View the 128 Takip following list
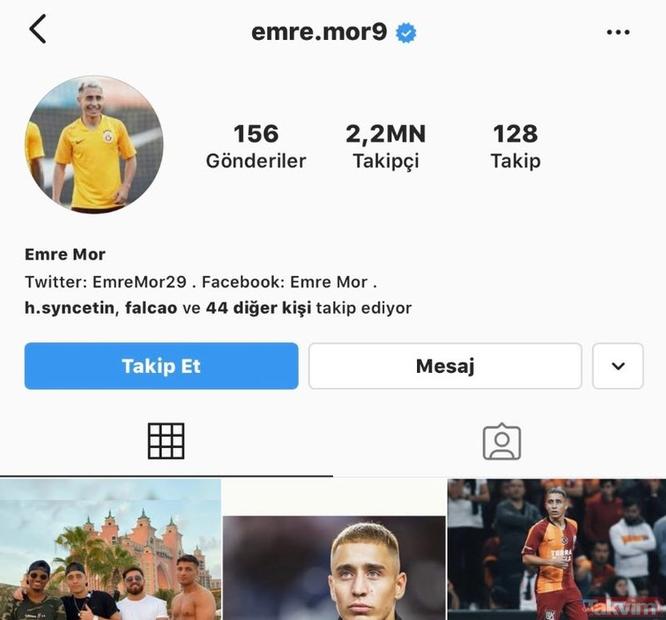Viewport: 666px width, 620px height. (515, 146)
